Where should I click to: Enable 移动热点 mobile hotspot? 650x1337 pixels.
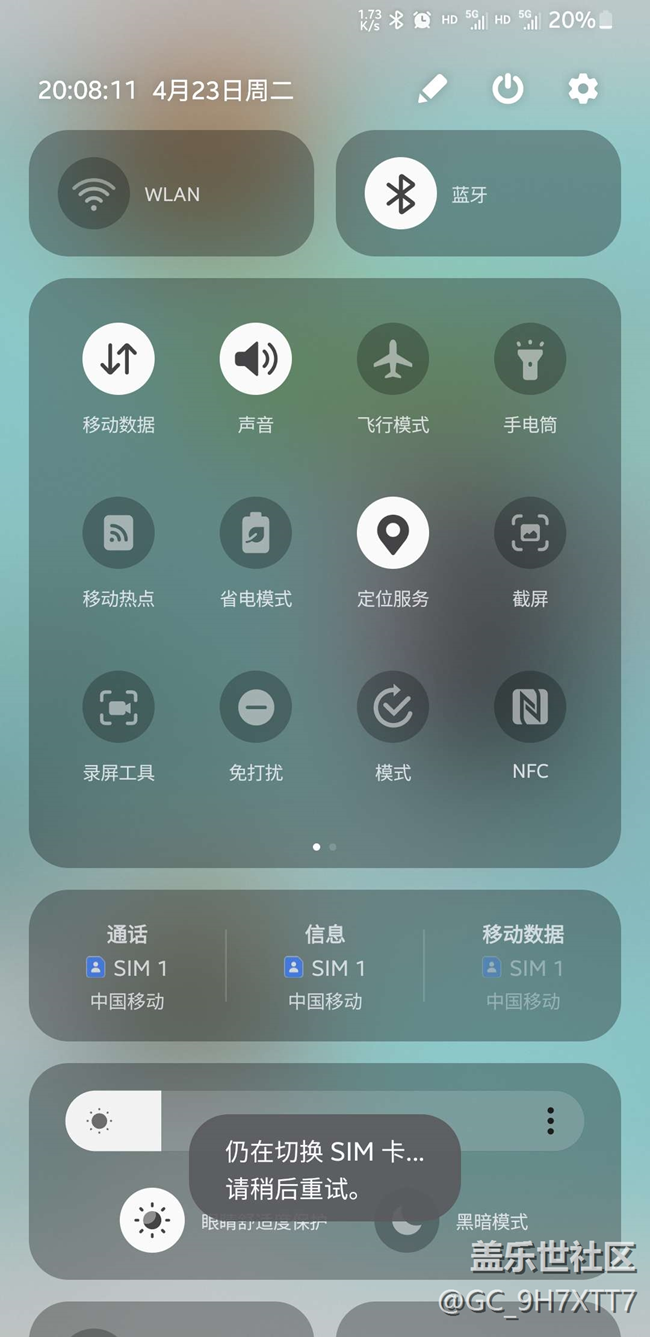pos(118,533)
